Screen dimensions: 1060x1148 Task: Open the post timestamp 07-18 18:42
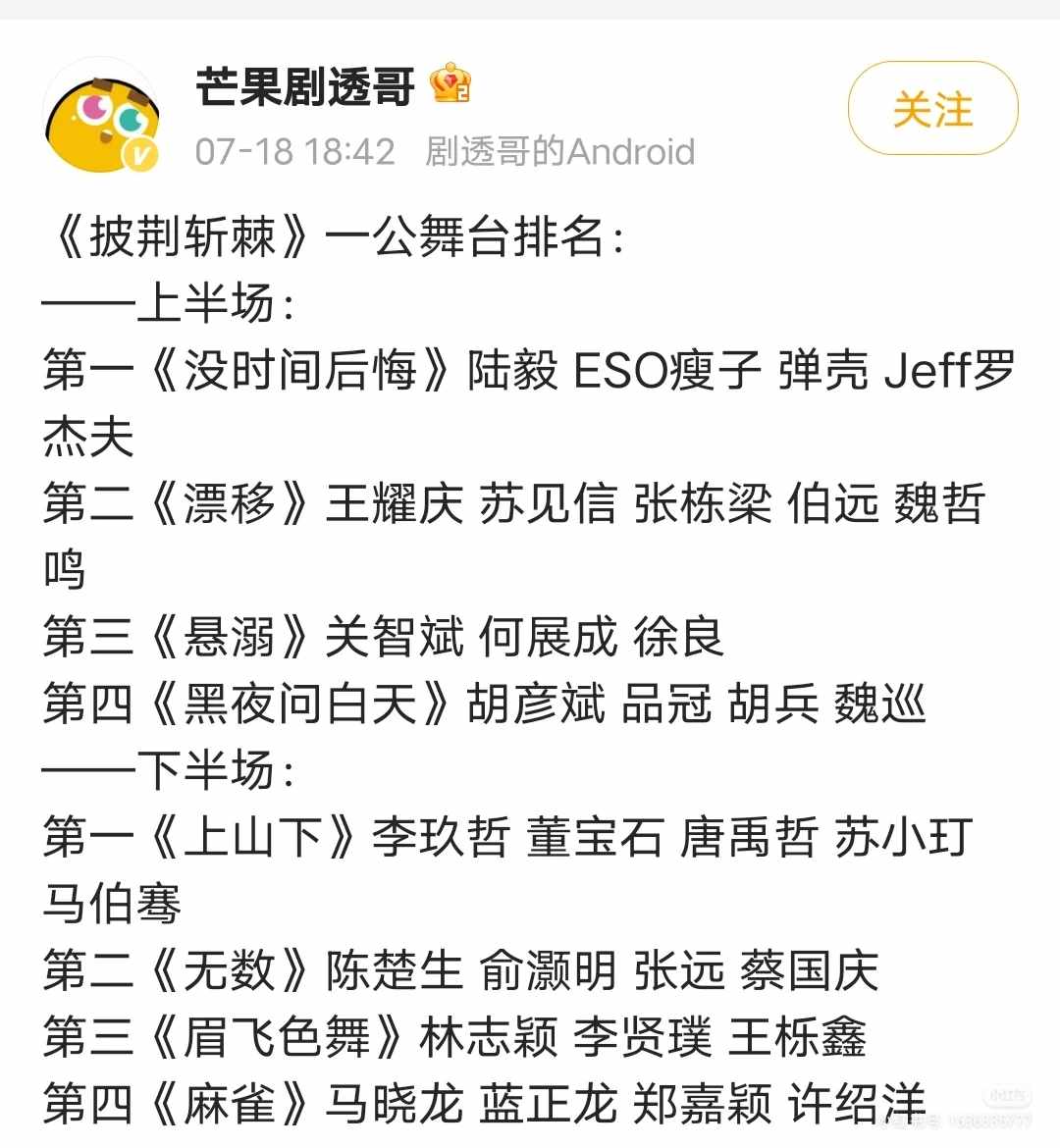point(286,151)
